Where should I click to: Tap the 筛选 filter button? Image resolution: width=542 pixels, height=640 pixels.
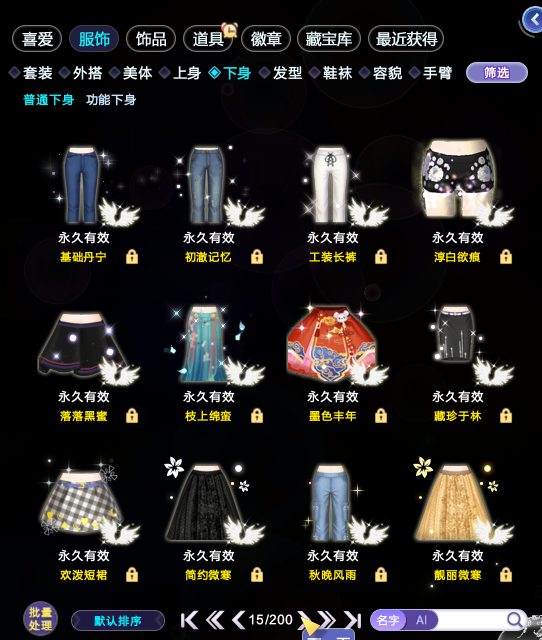497,73
